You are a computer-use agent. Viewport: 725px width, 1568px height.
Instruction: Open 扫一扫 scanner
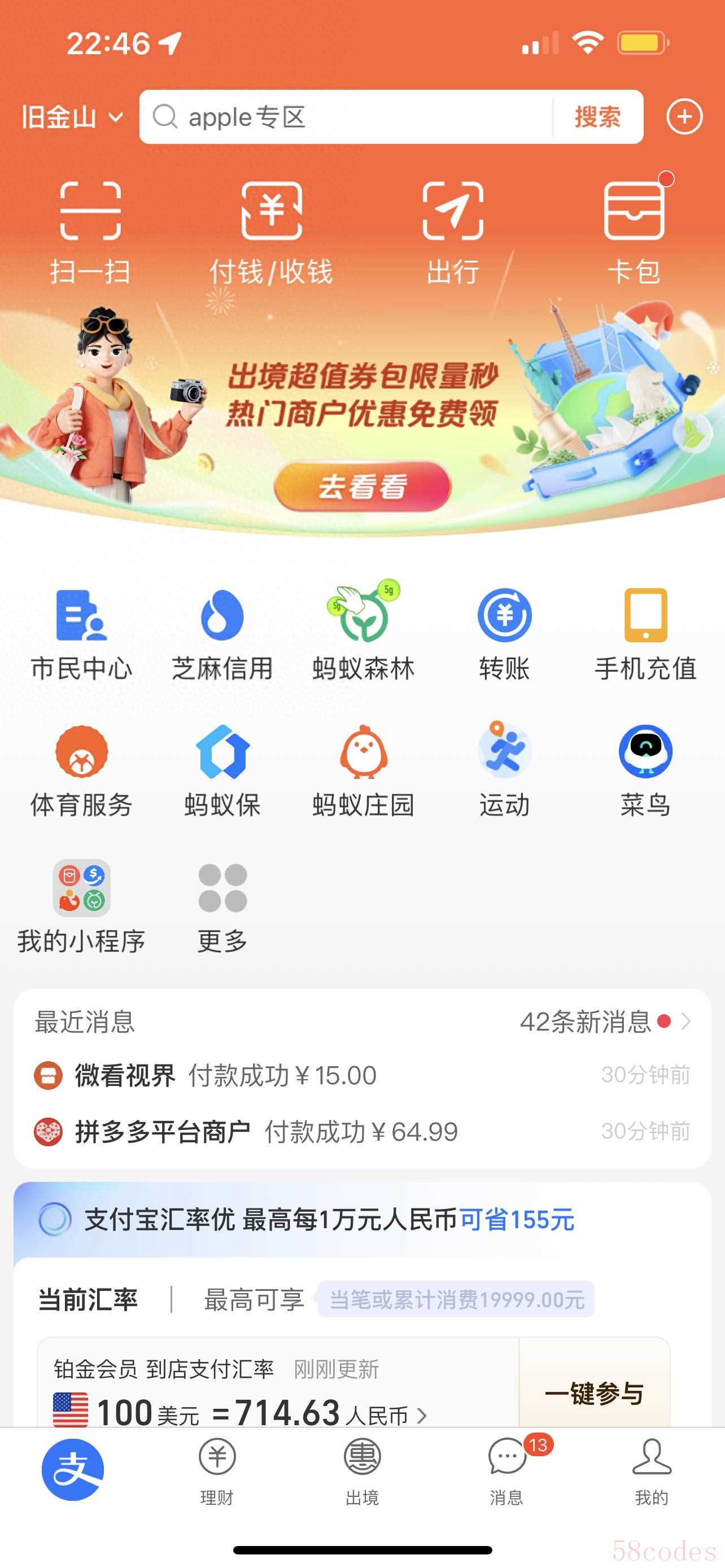click(x=90, y=231)
